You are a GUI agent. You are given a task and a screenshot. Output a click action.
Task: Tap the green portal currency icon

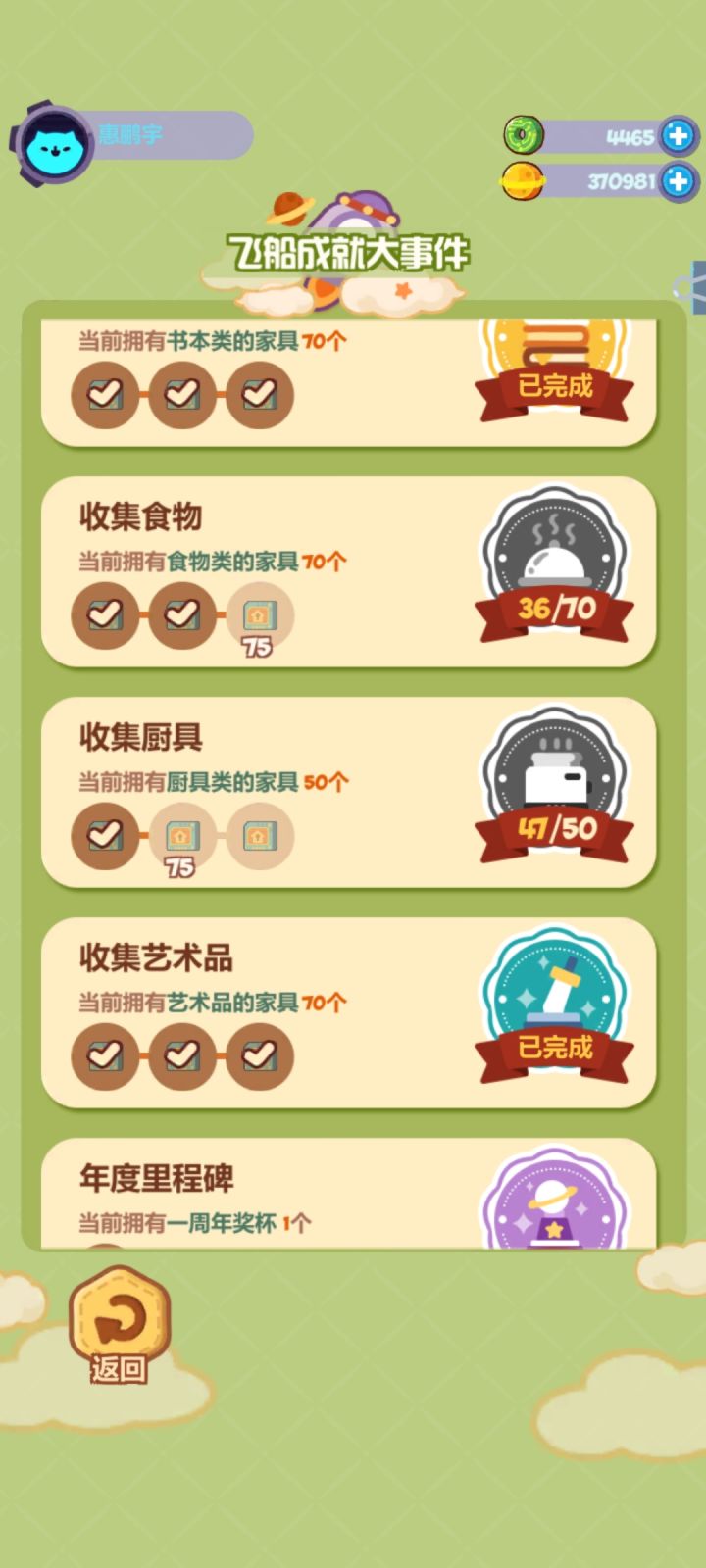522,137
